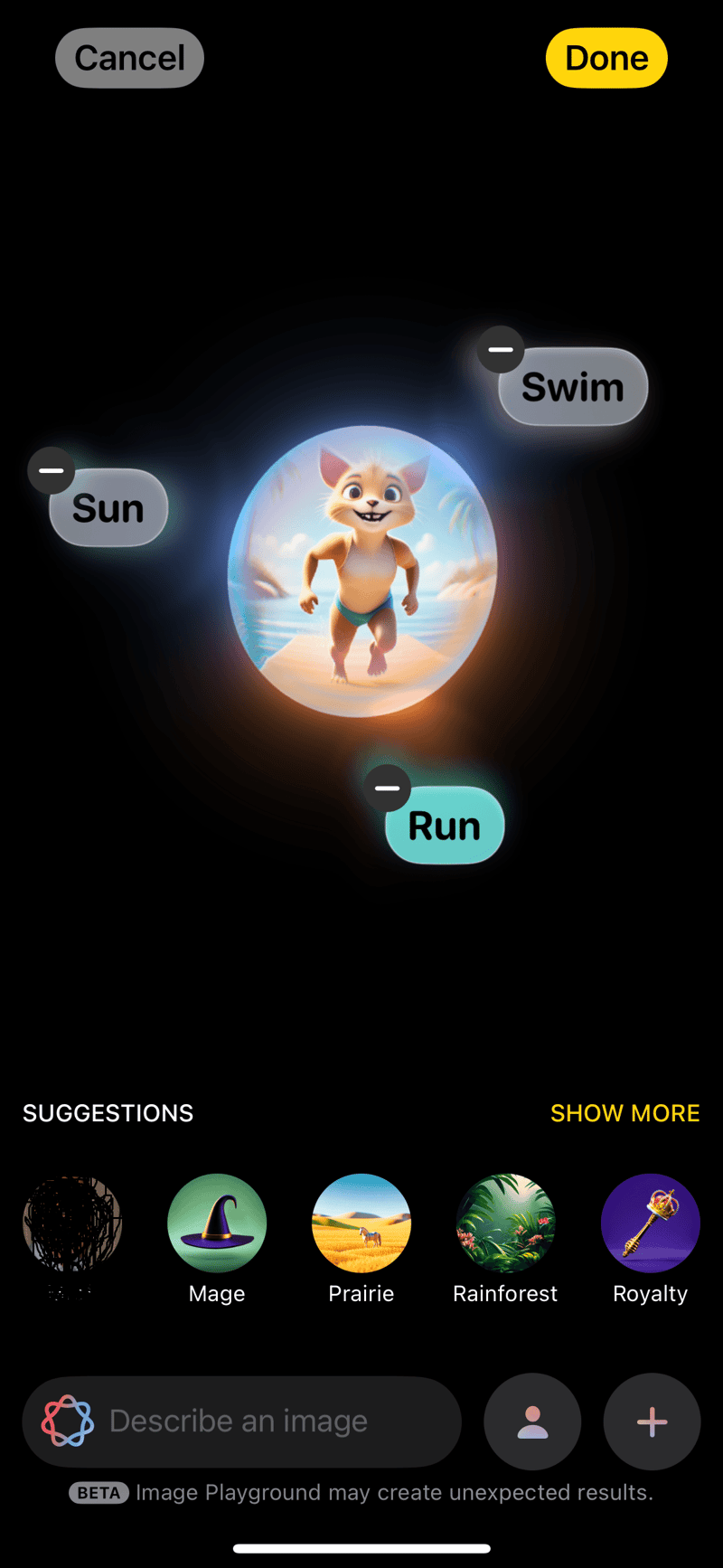Screen dimensions: 723x1568
Task: Remove the Run concept bubble
Action: click(x=388, y=788)
